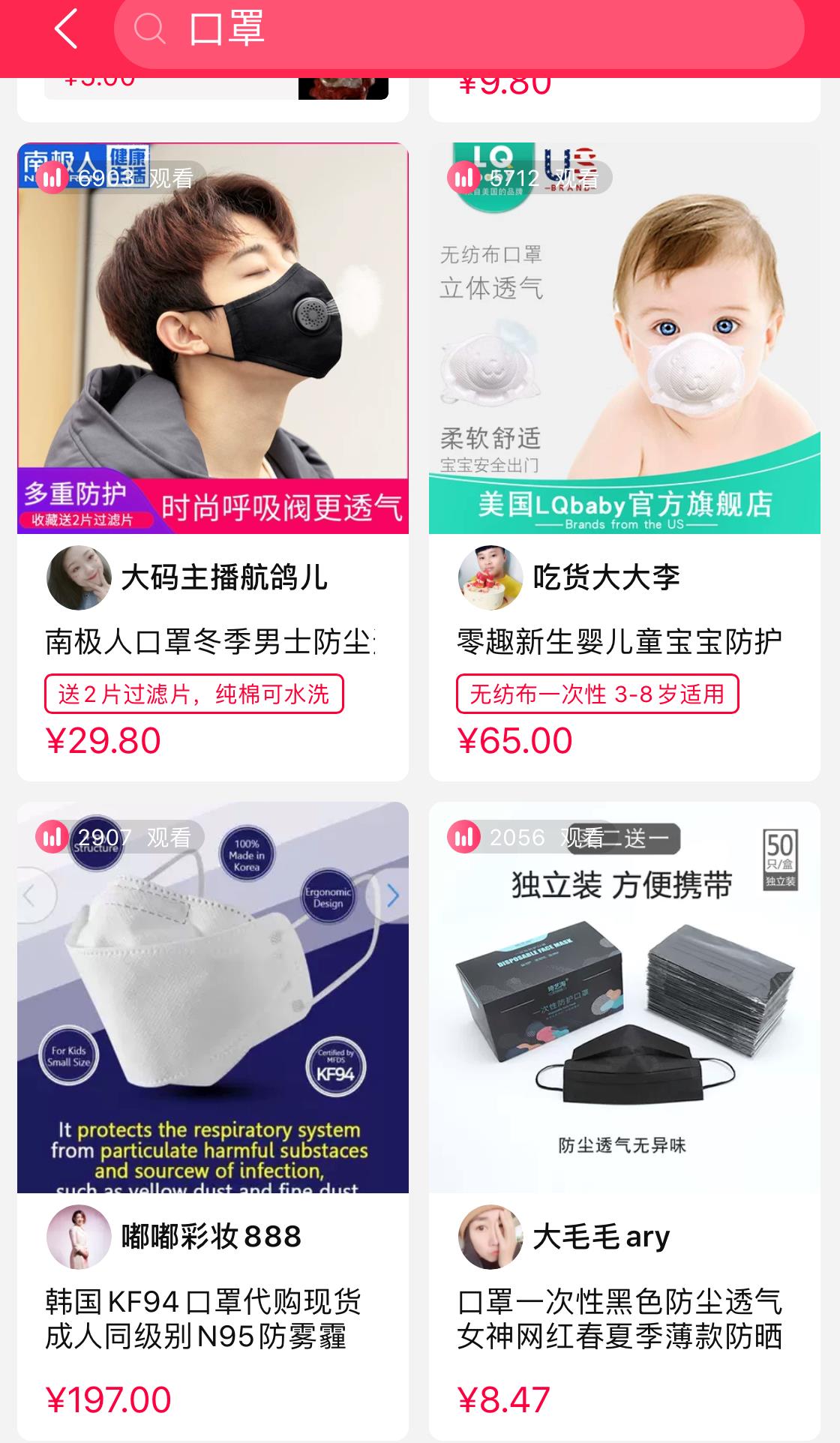
Task: Open the 韩国KF94口罩 product card
Action: tap(212, 997)
